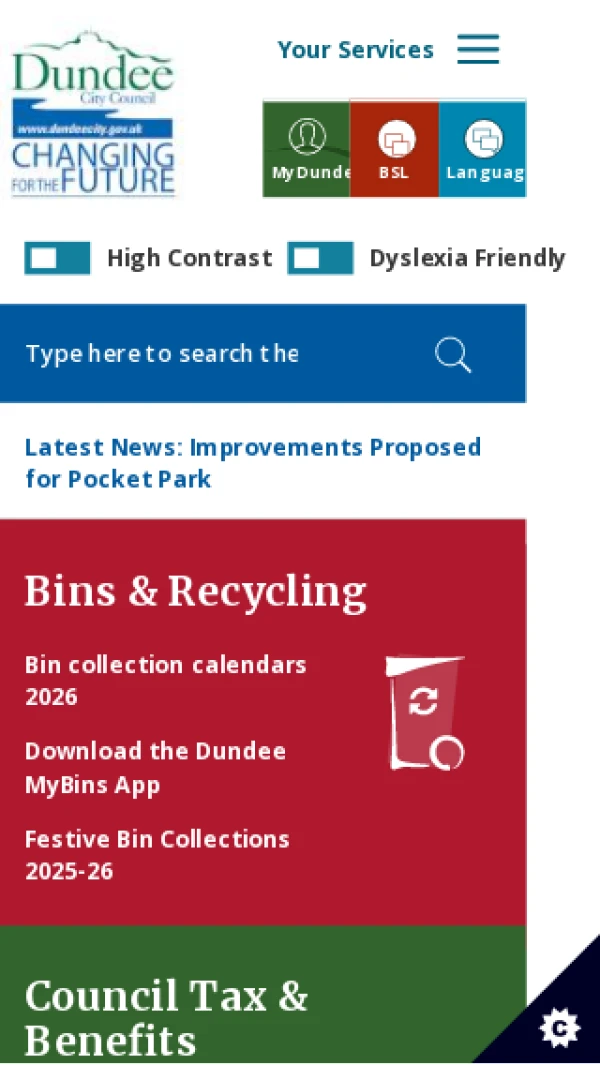
Task: View Bin collection calendars 2026
Action: pos(165,680)
